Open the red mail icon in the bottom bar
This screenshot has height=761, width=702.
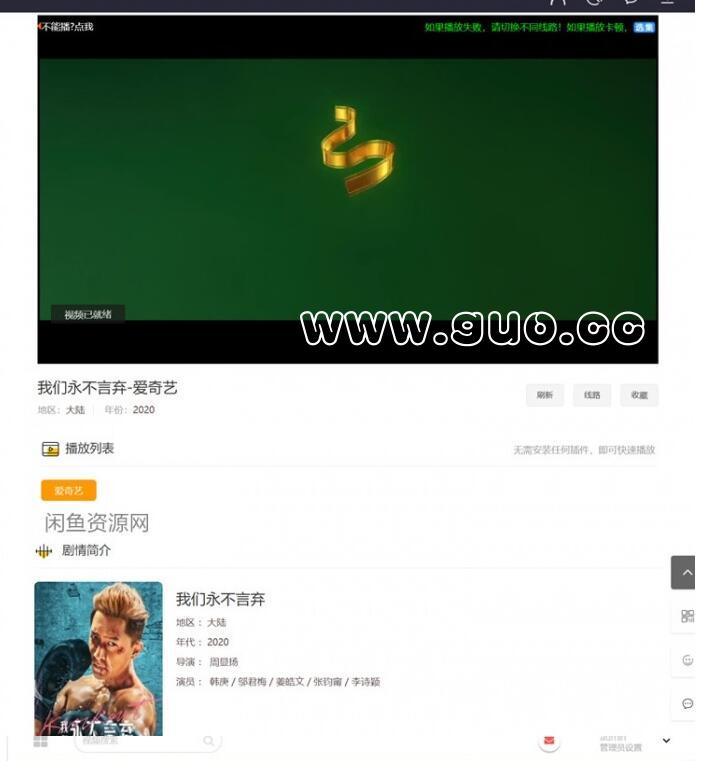(x=549, y=741)
